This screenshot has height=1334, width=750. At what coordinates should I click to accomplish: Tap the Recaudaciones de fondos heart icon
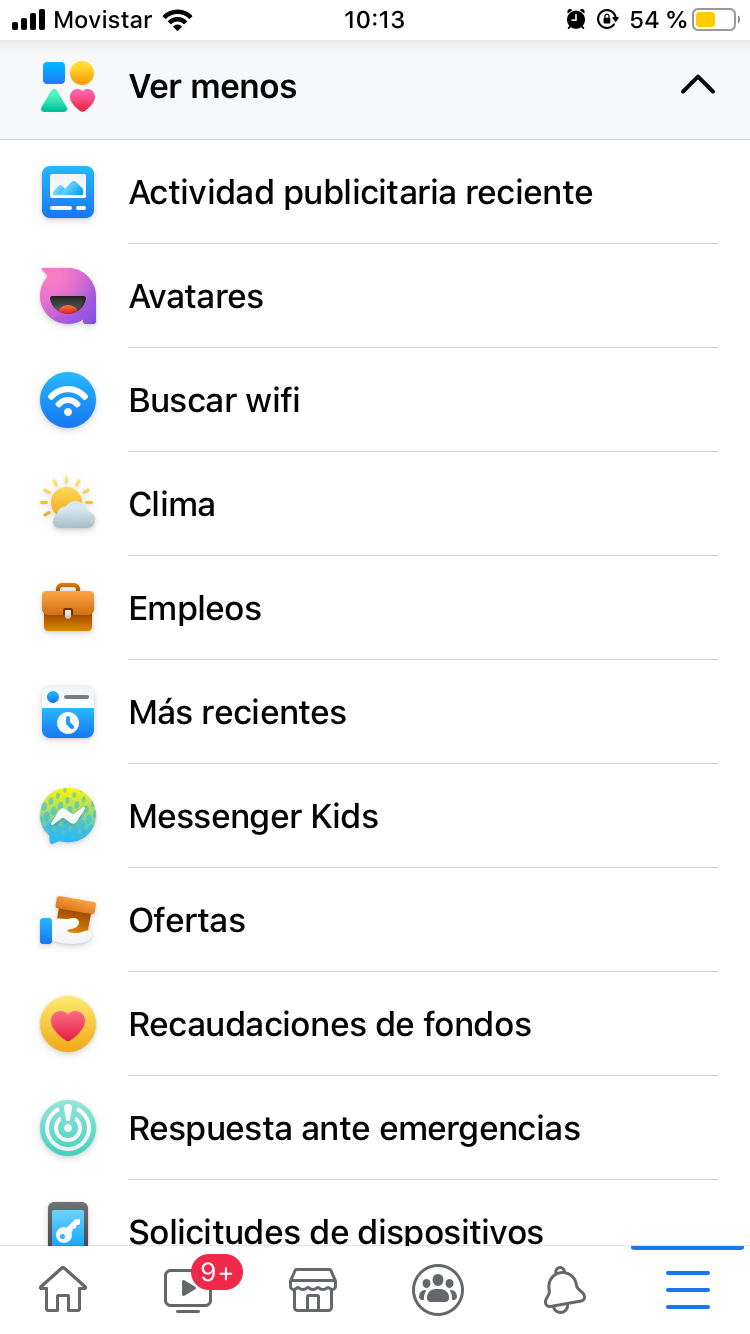[66, 1024]
